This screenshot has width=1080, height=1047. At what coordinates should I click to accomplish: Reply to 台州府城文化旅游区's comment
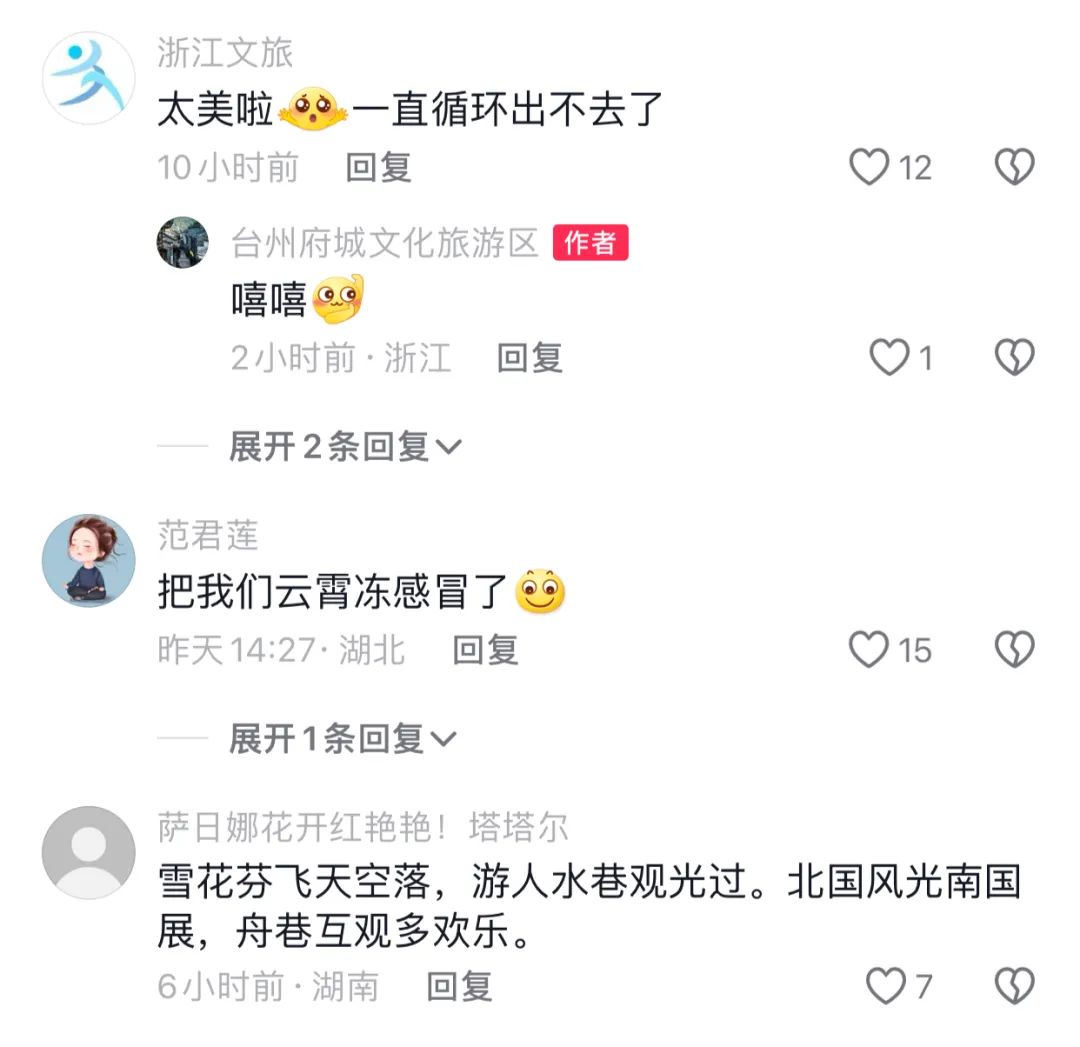(x=530, y=358)
